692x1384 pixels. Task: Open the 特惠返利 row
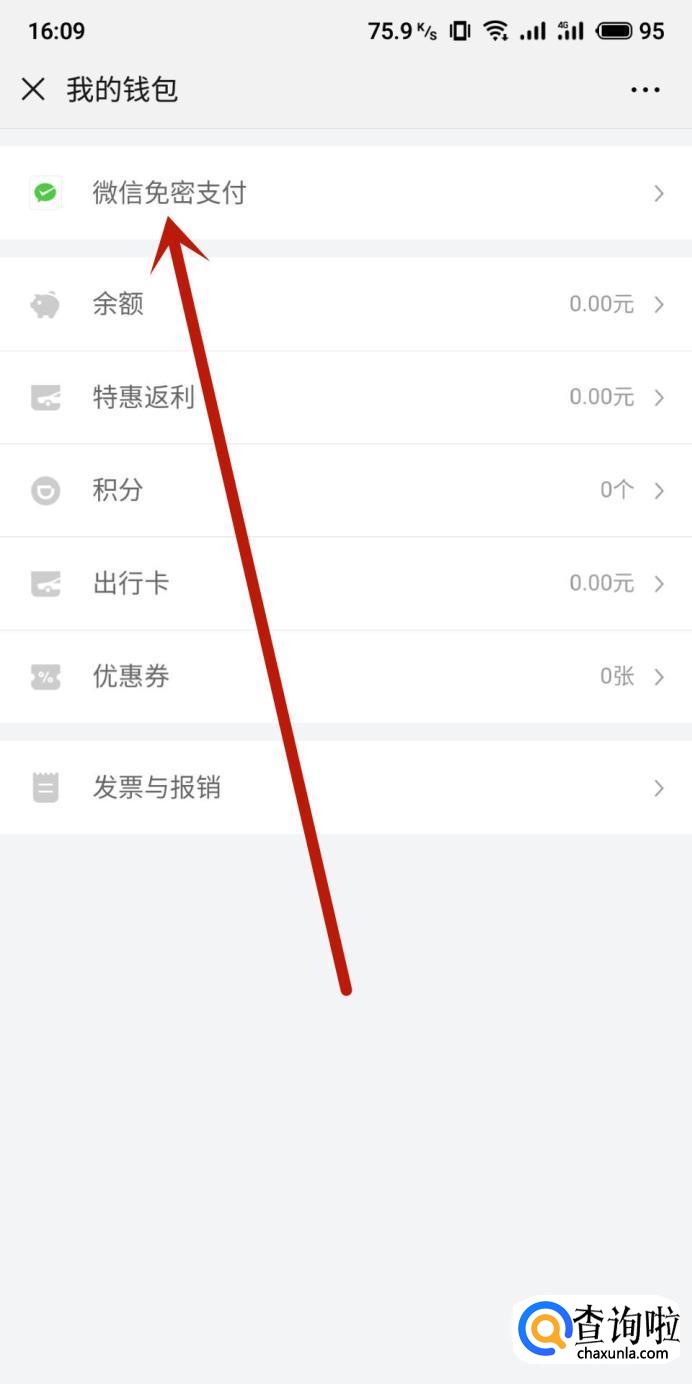point(346,397)
